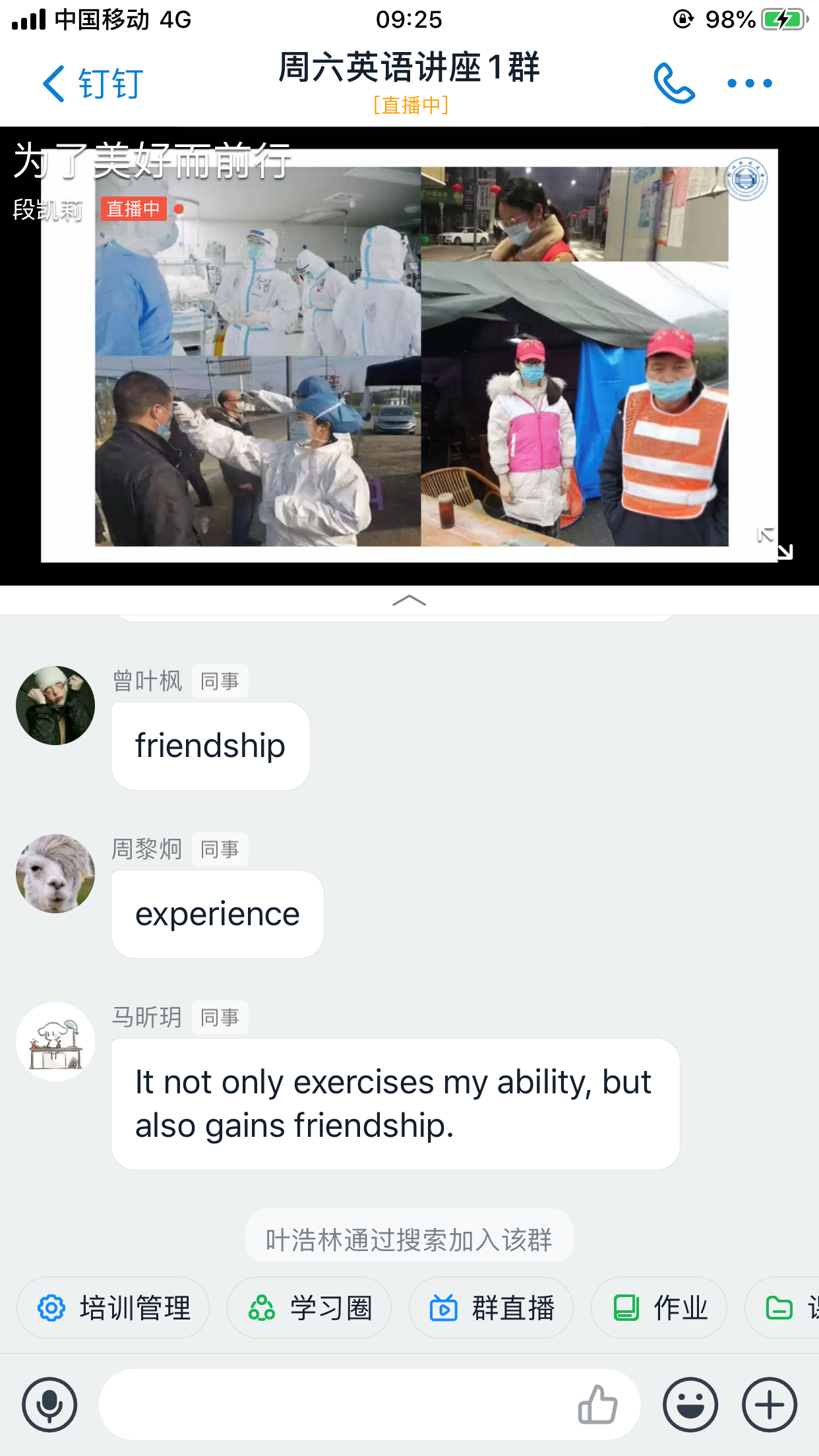This screenshot has height=1456, width=819.
Task: Collapse the live video panel
Action: (x=409, y=600)
